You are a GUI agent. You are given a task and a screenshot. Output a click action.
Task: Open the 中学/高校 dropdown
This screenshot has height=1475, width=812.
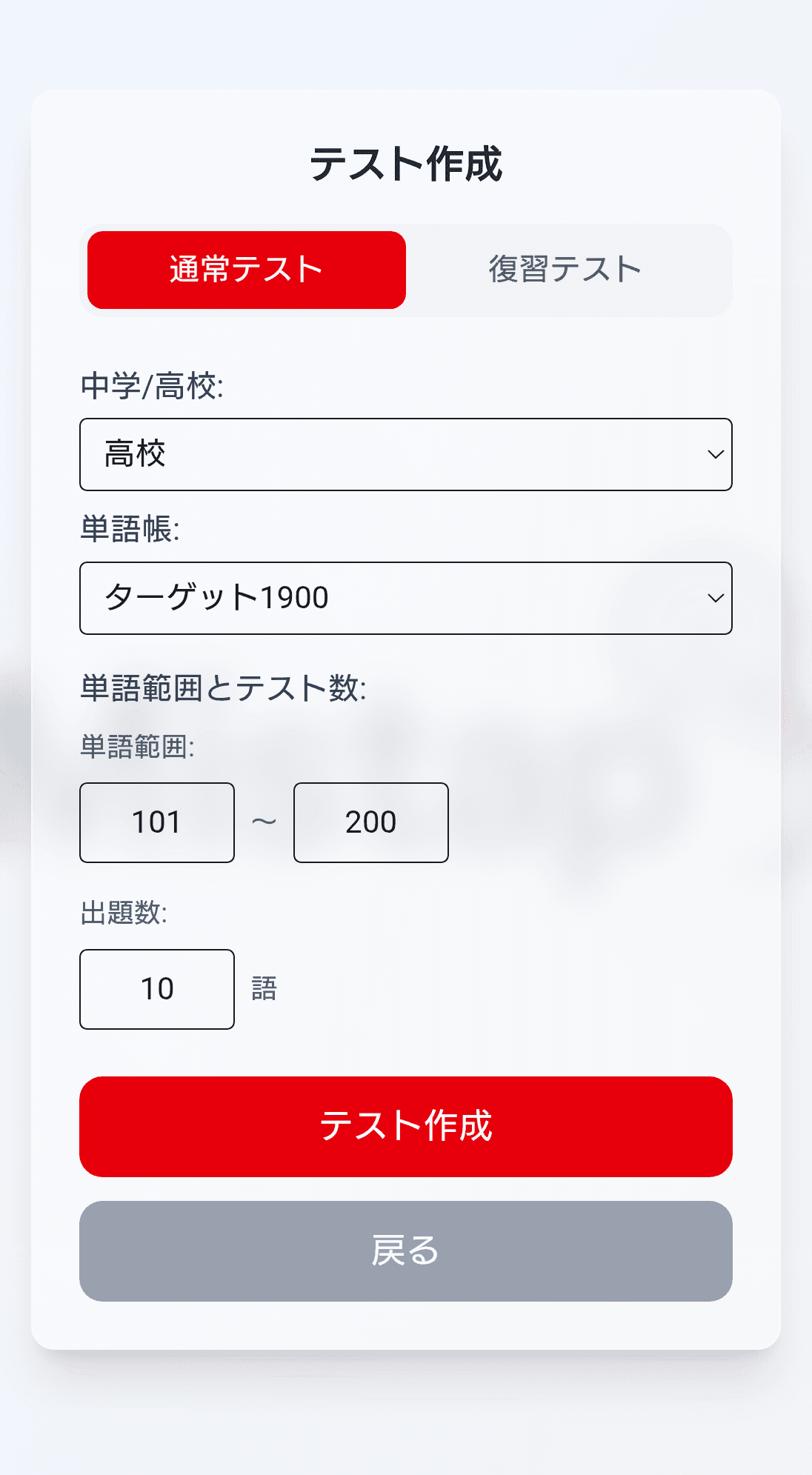click(405, 455)
